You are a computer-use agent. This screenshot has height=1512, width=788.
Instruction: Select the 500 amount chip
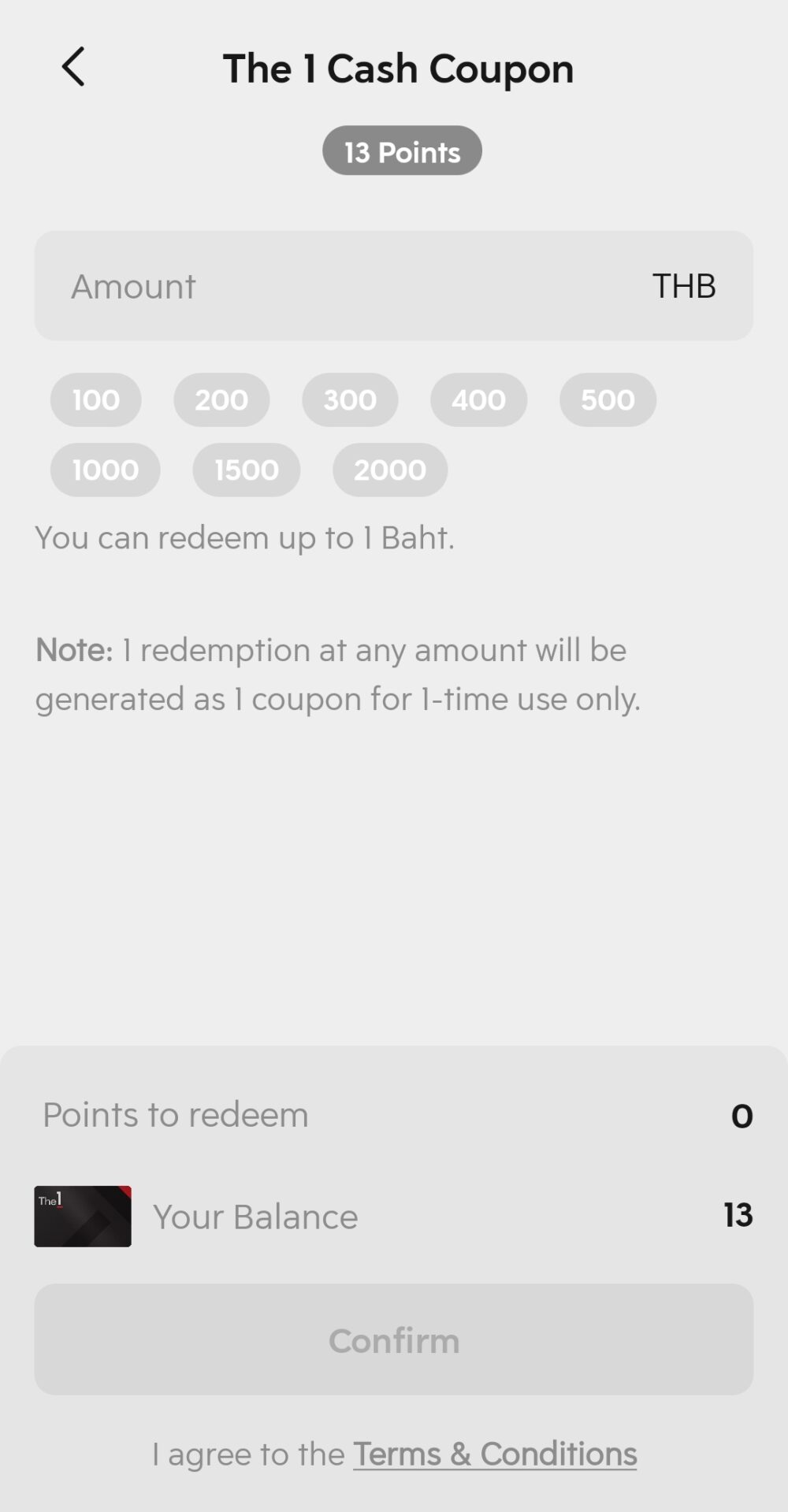point(608,399)
